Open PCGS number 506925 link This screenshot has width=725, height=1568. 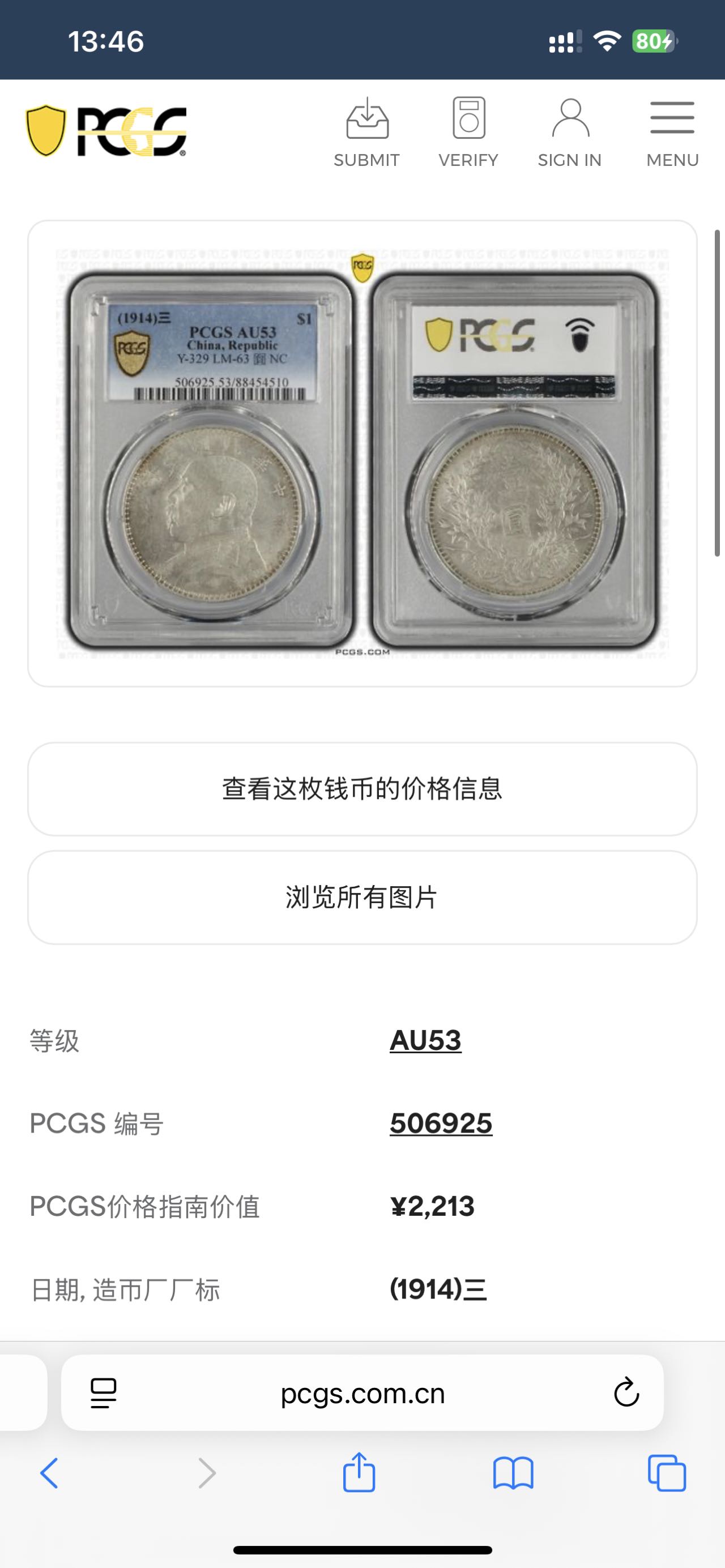pyautogui.click(x=441, y=1123)
